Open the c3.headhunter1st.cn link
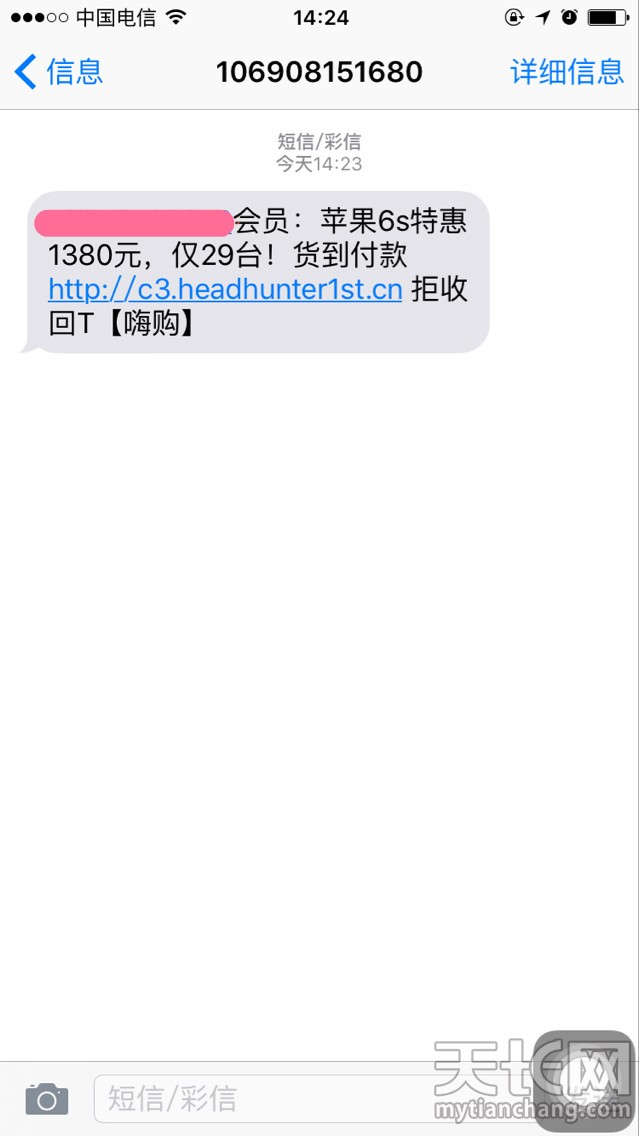Viewport: 639px width, 1136px height. pos(225,290)
